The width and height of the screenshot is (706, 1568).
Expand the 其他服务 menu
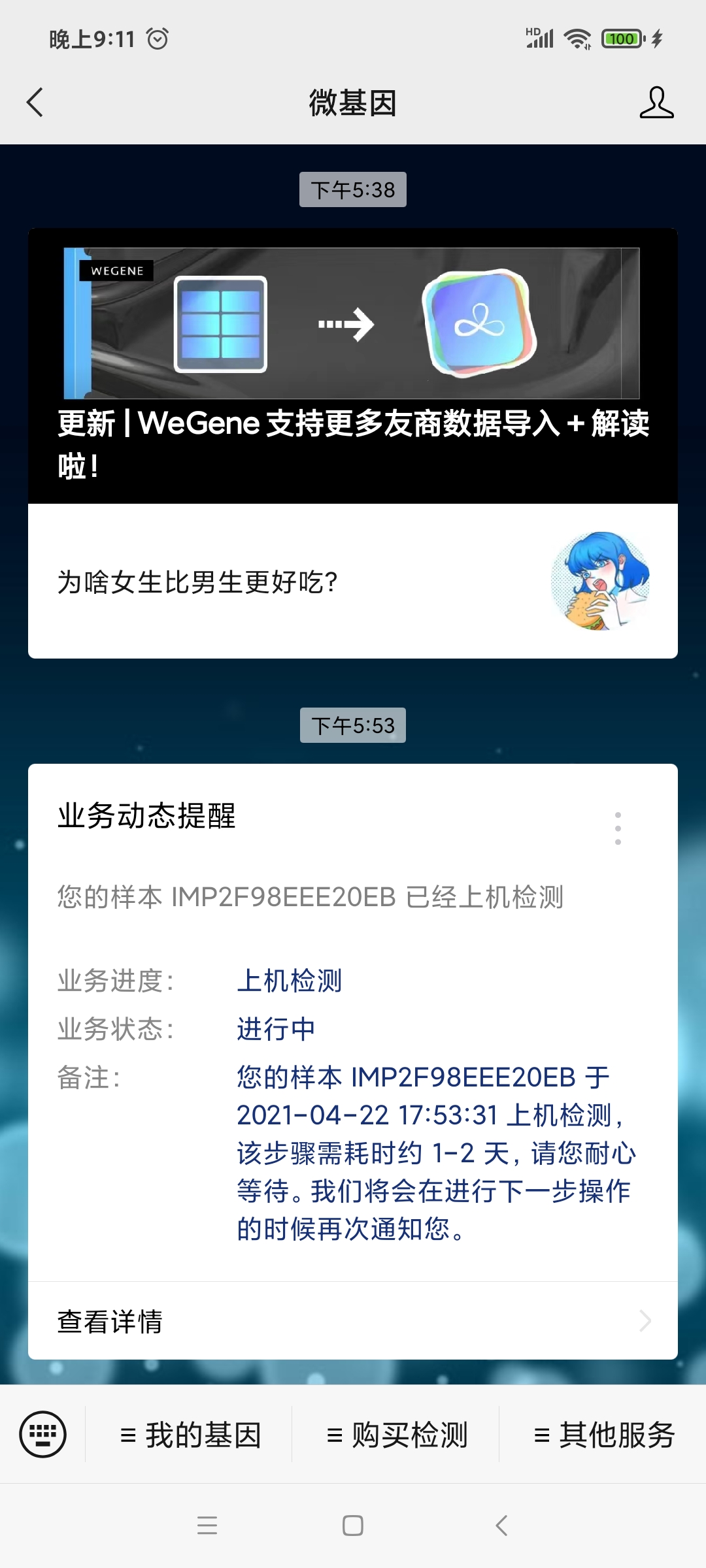pyautogui.click(x=603, y=1435)
